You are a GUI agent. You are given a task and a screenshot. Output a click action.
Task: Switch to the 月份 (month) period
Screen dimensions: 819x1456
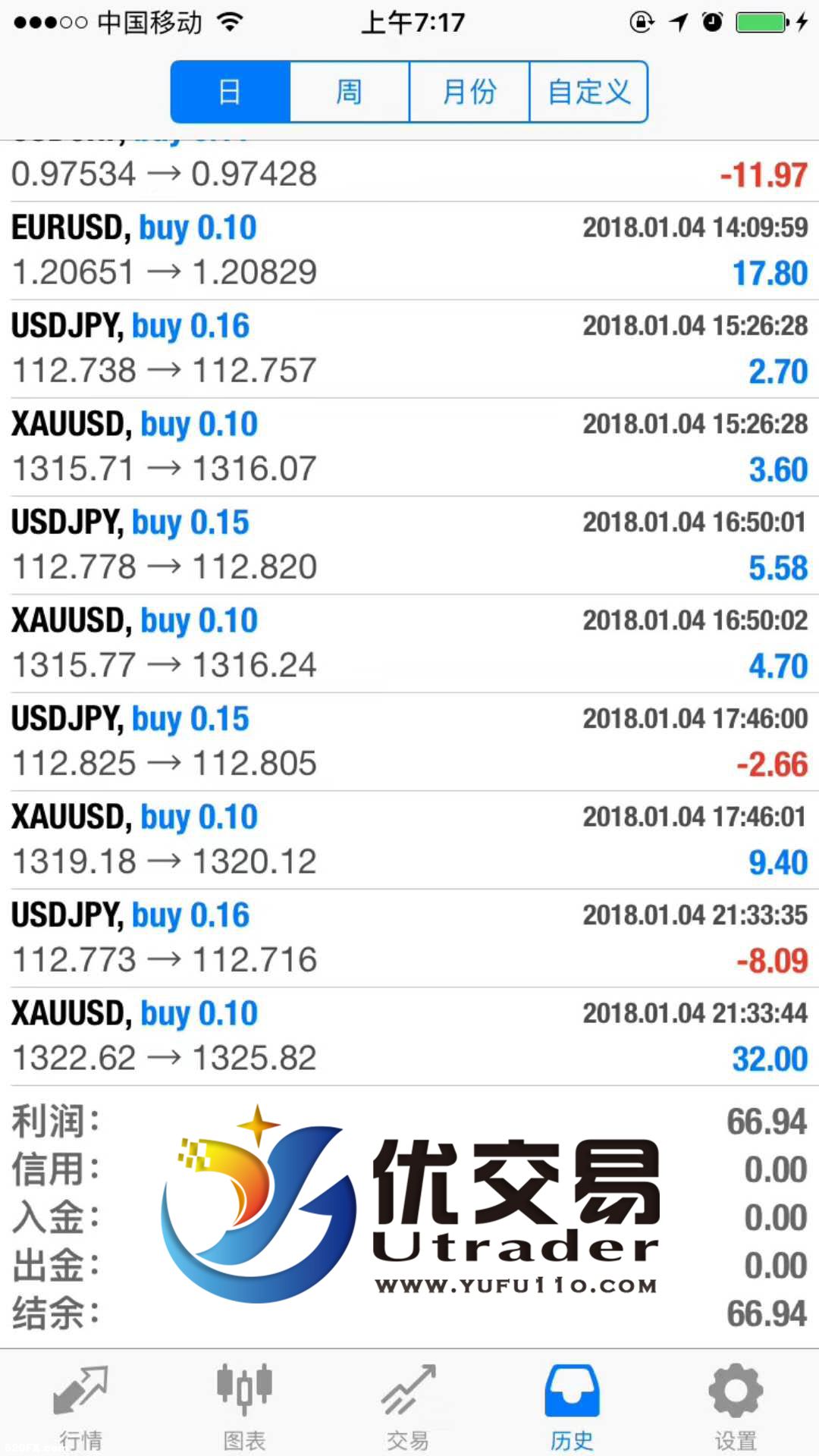click(469, 92)
